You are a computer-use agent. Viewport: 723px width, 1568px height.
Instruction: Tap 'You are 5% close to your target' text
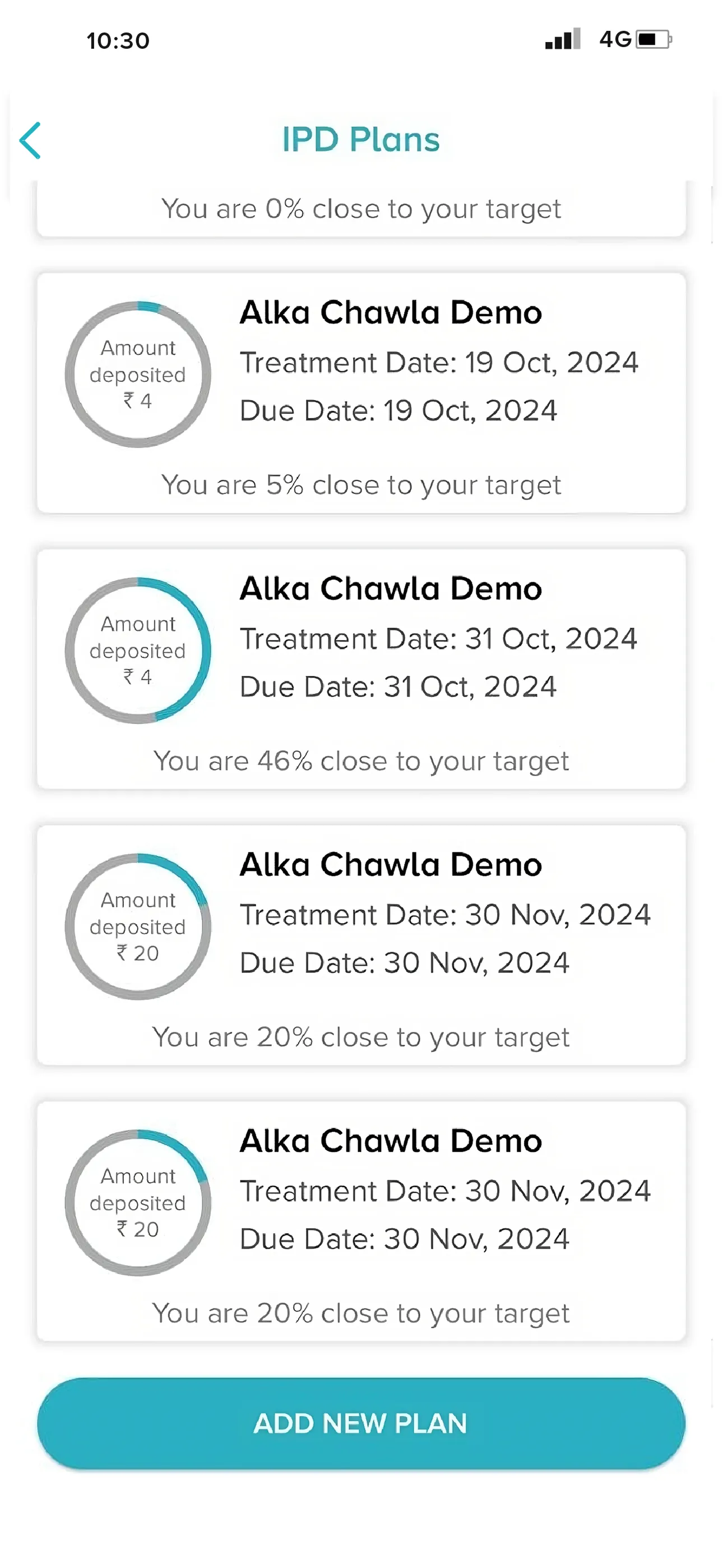(x=361, y=485)
